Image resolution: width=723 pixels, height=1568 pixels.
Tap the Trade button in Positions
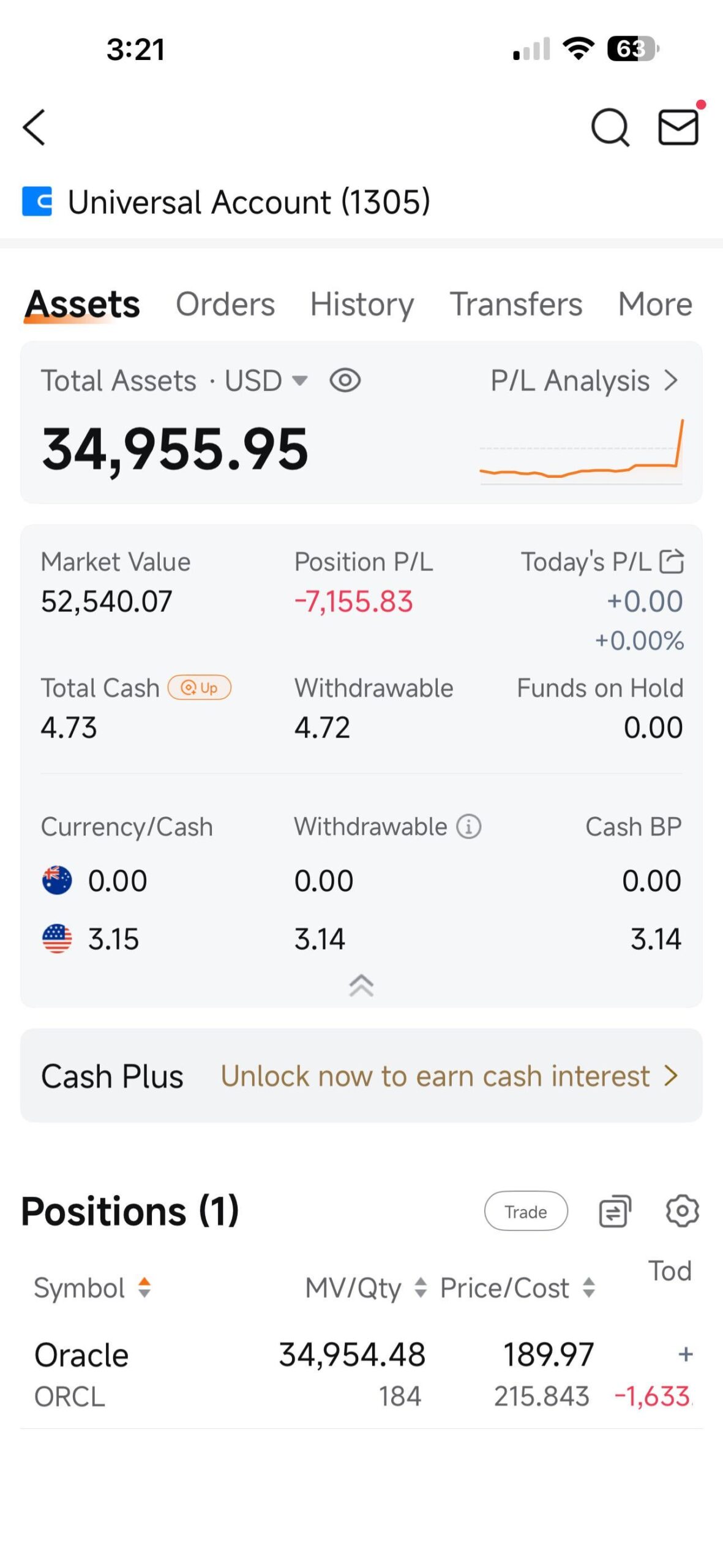(x=526, y=1211)
